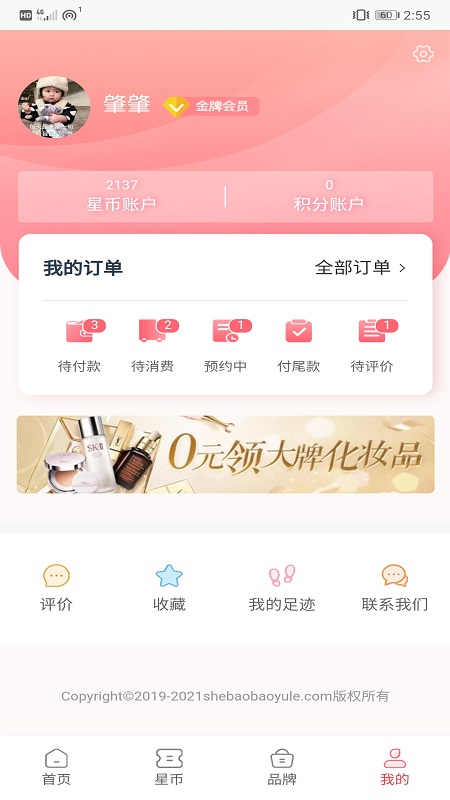Screen dimensions: 450x800
Task: View 我的足迹 browsing history
Action: (282, 588)
